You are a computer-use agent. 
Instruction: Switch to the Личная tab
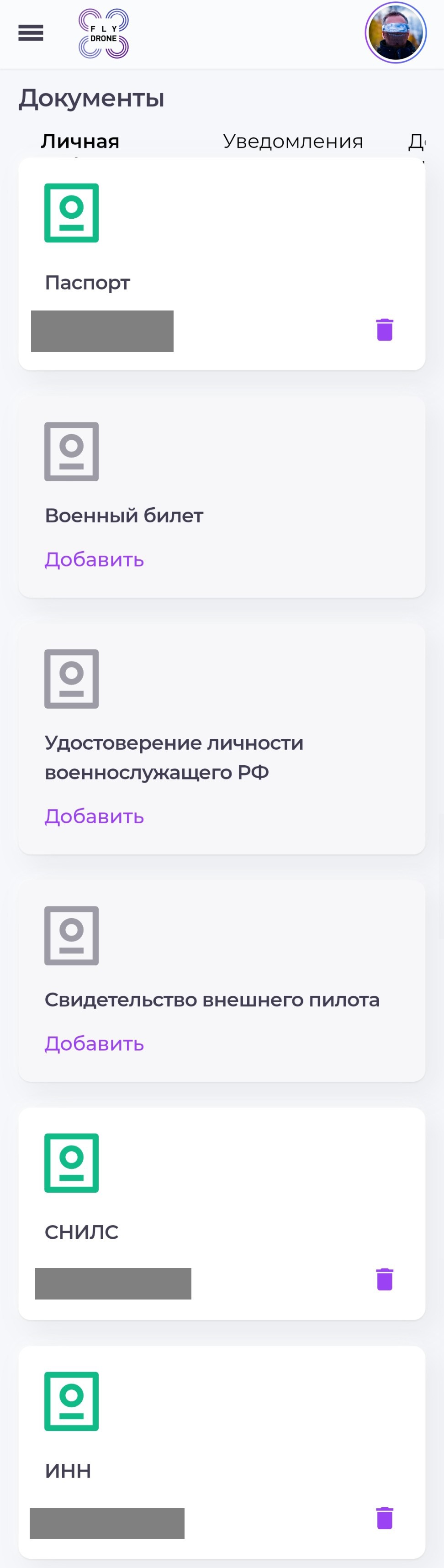click(x=80, y=141)
